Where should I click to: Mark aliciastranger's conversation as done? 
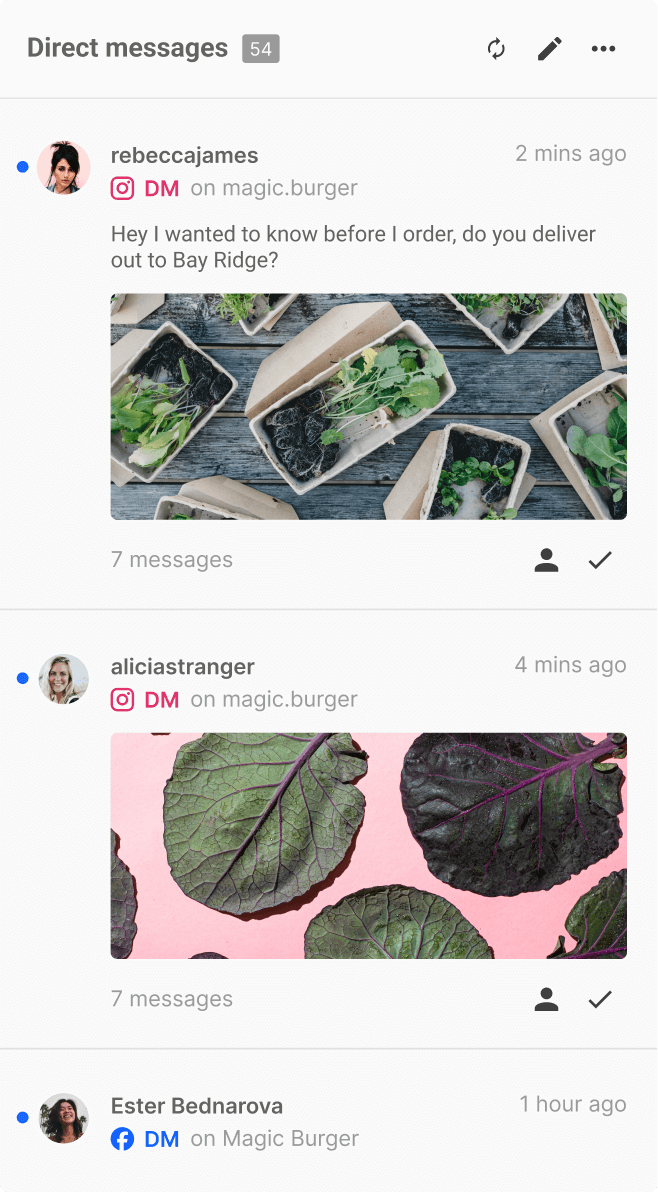click(600, 999)
